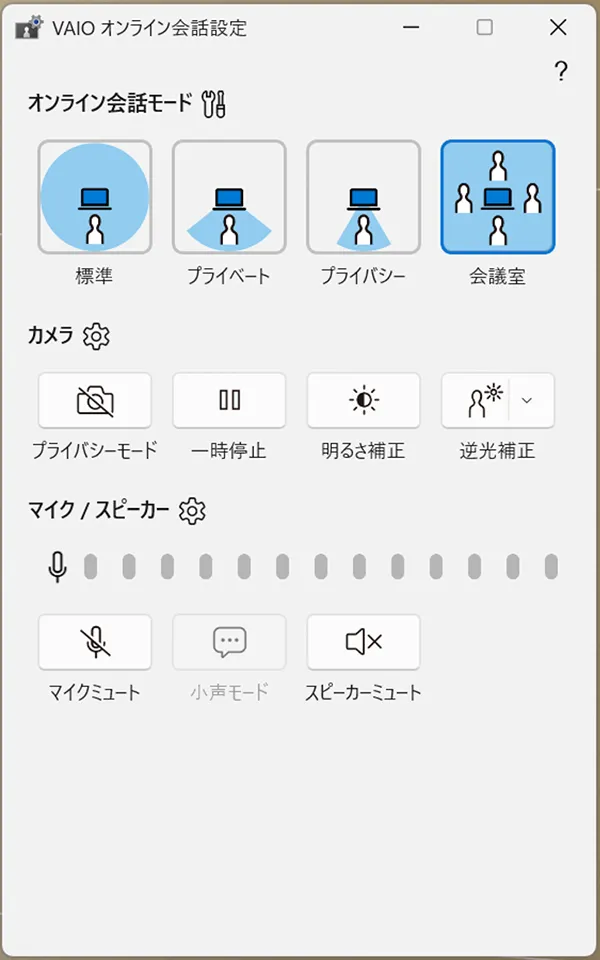This screenshot has height=960, width=600.
Task: Toggle camera プライバシーモード
Action: coord(95,400)
